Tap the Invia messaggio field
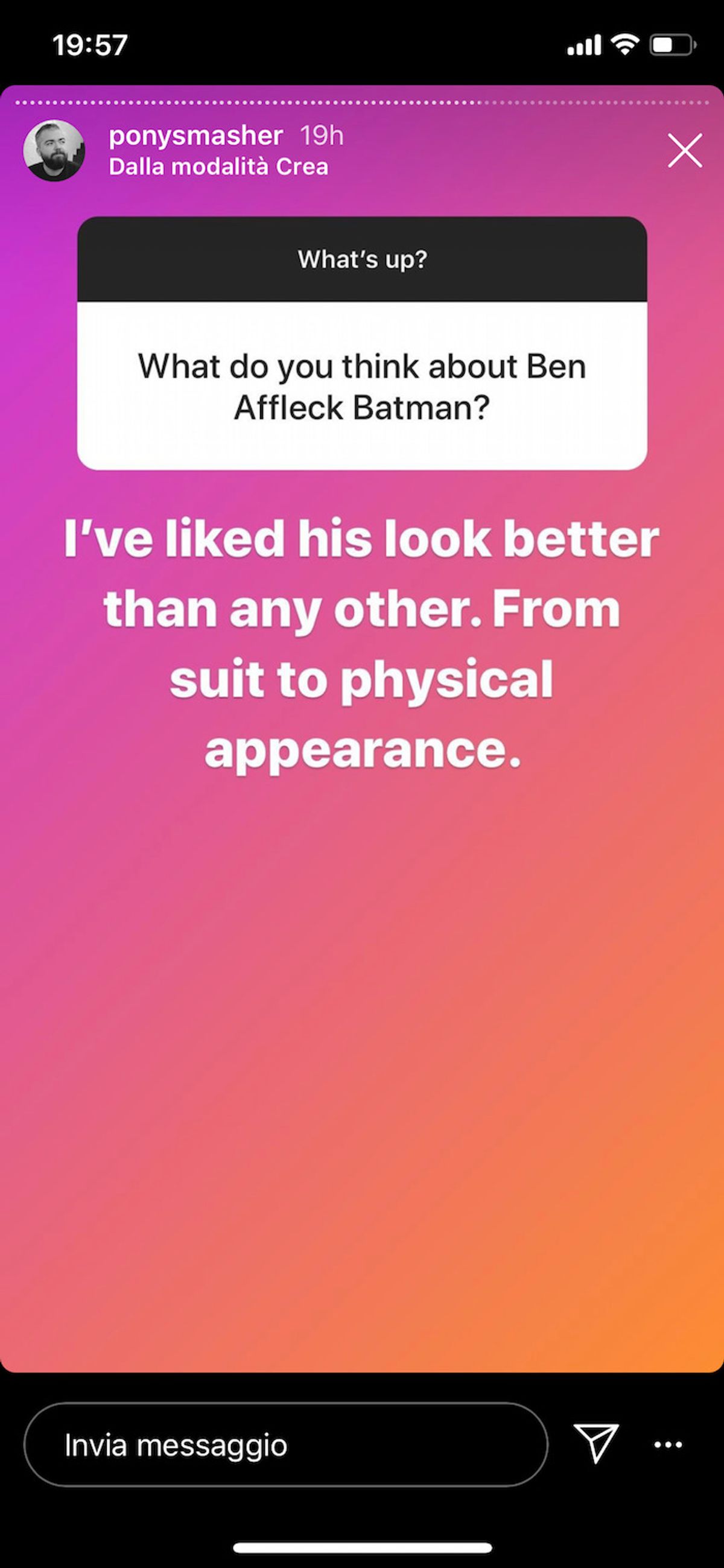The height and width of the screenshot is (1568, 724). 285,1444
